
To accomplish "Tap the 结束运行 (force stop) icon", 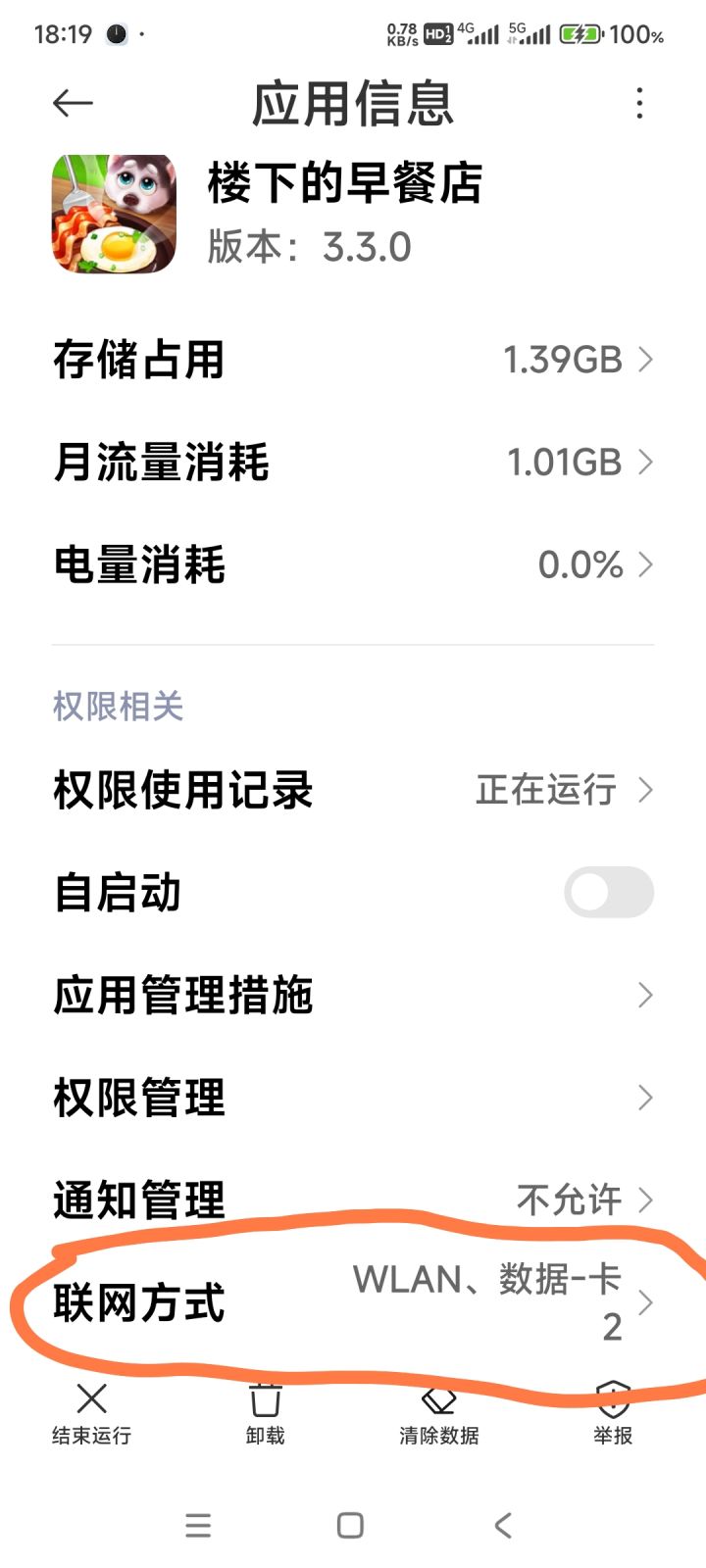I will pyautogui.click(x=90, y=1411).
